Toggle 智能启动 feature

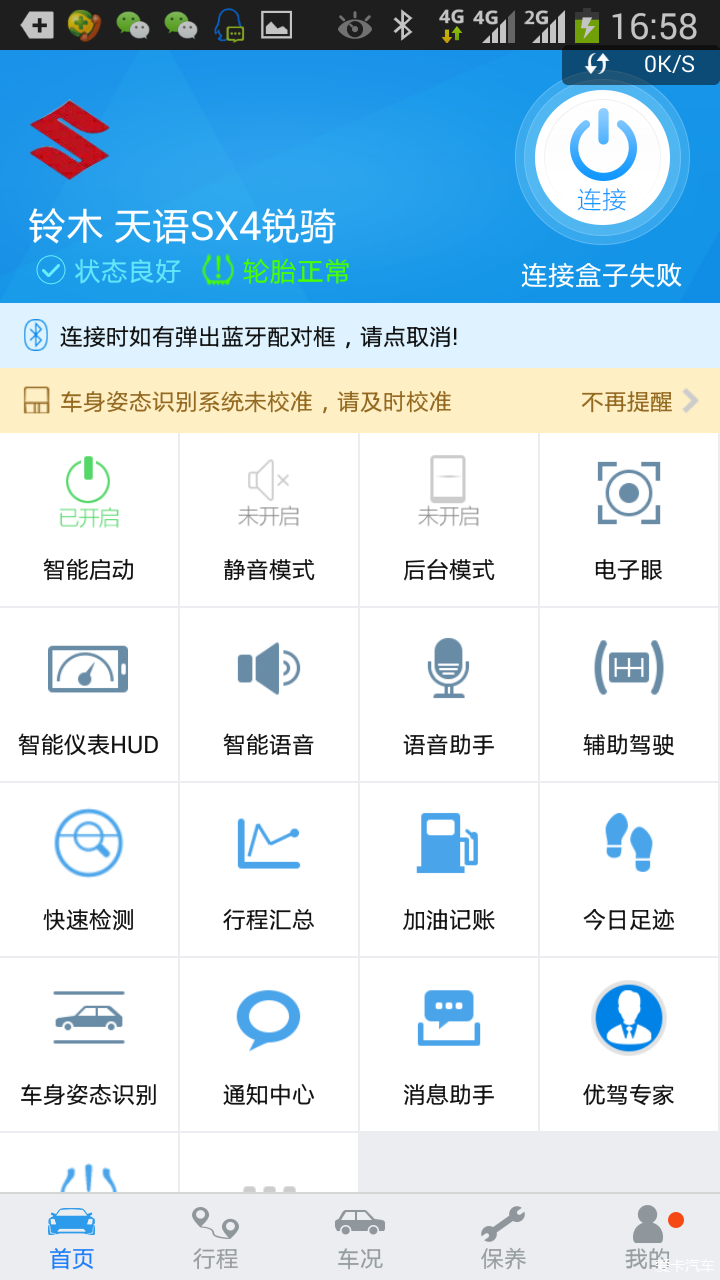89,519
